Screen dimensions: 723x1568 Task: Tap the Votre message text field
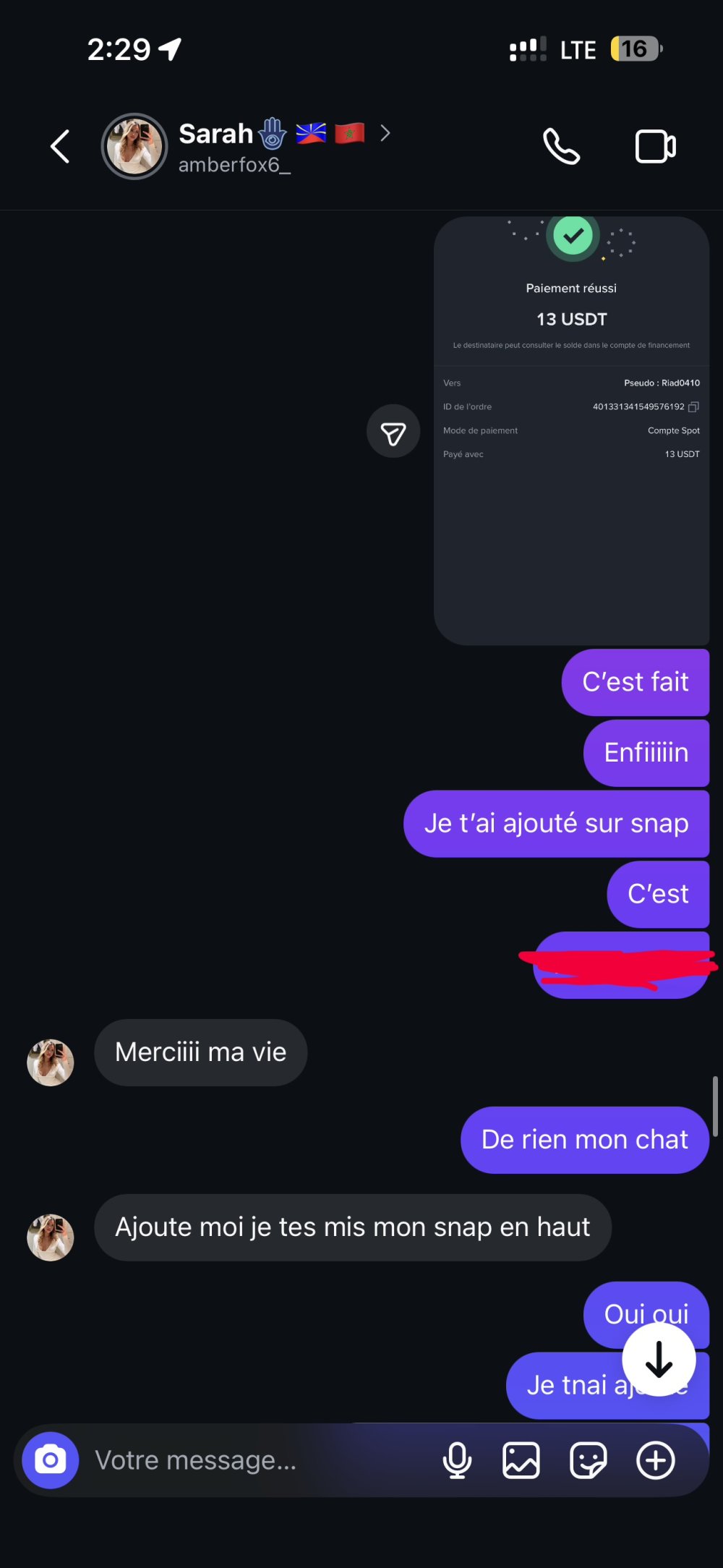[253, 1460]
